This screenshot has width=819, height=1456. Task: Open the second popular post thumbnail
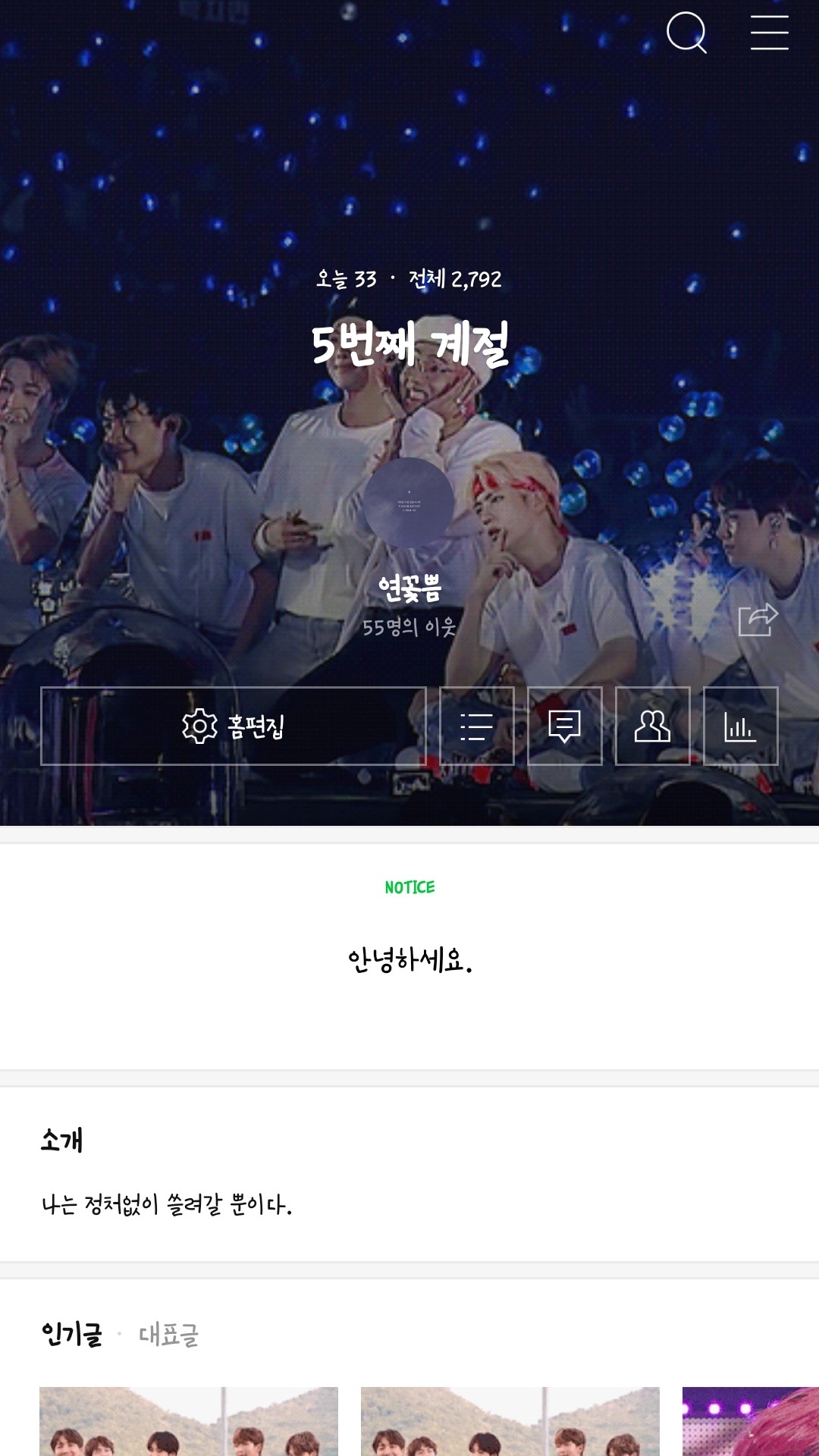pos(510,1421)
